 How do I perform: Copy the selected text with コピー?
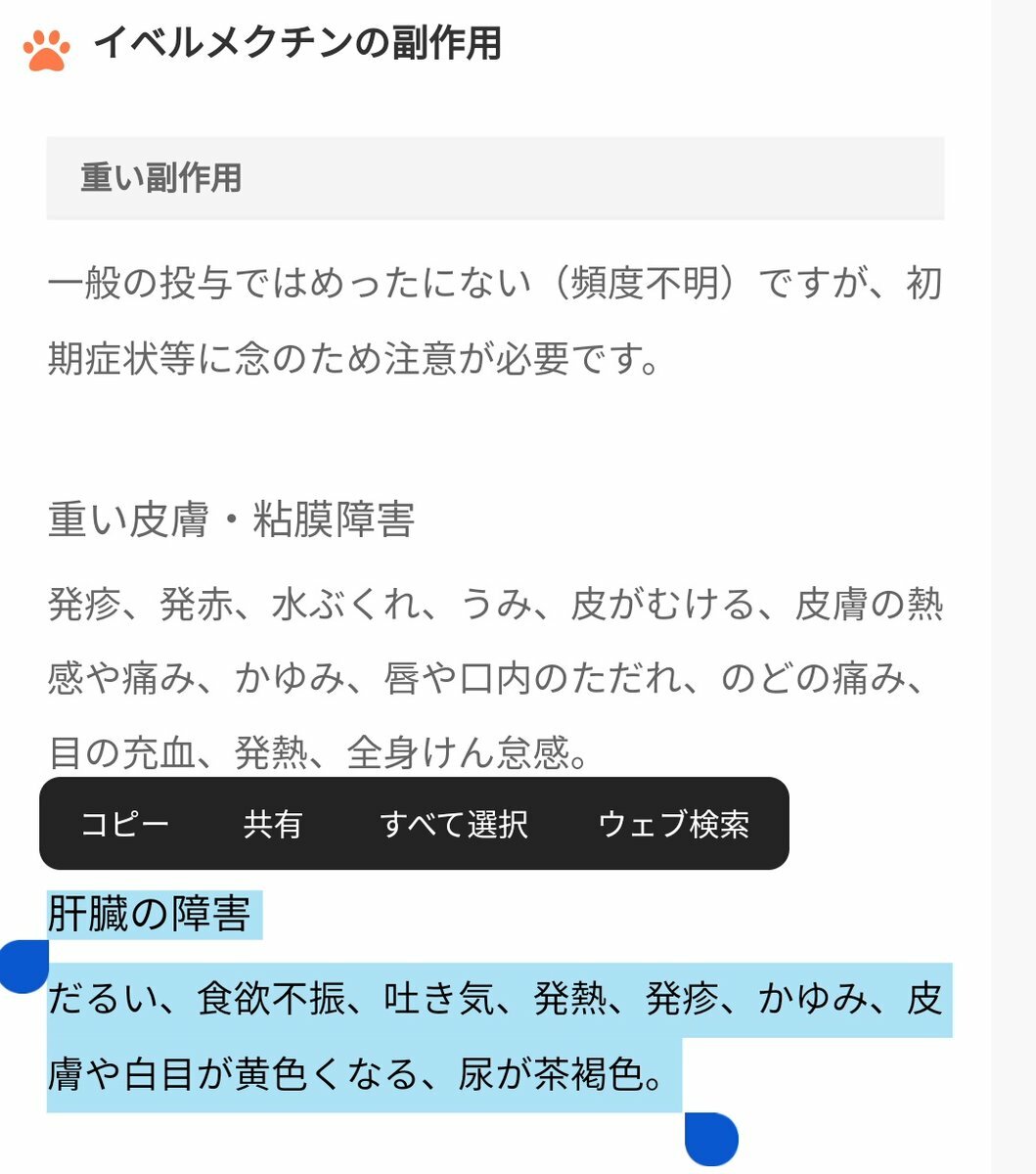click(124, 824)
